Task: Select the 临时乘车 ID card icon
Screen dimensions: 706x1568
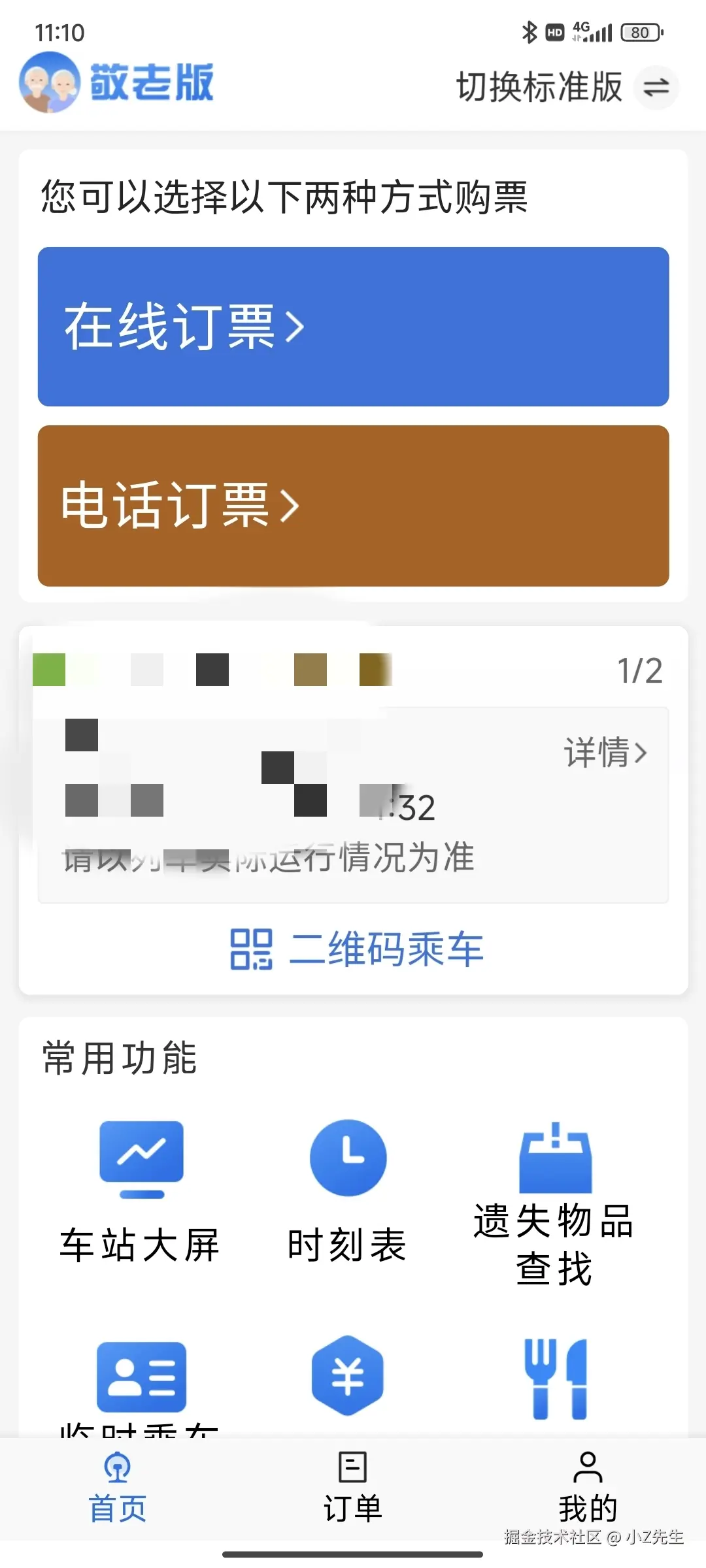Action: [x=141, y=1379]
